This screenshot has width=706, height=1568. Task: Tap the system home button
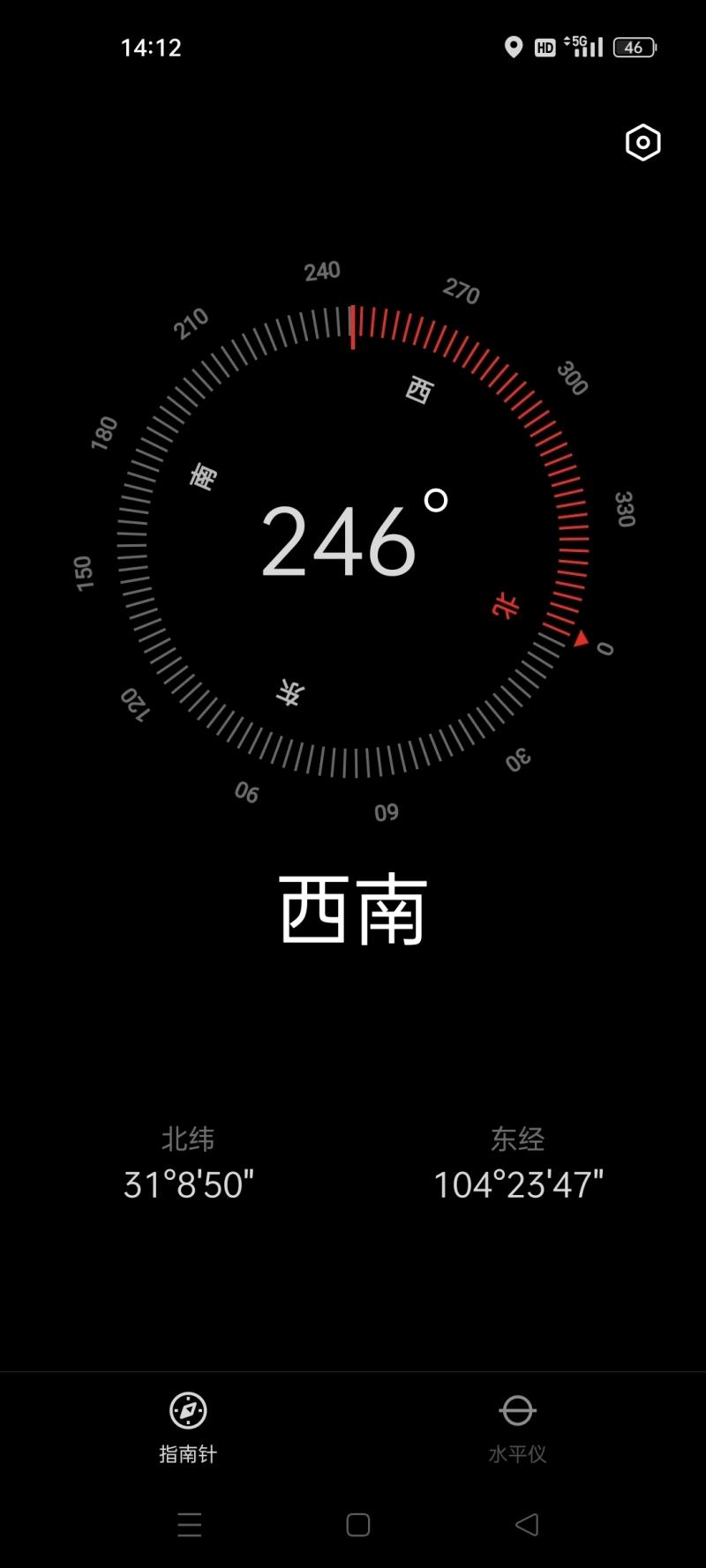[358, 1525]
